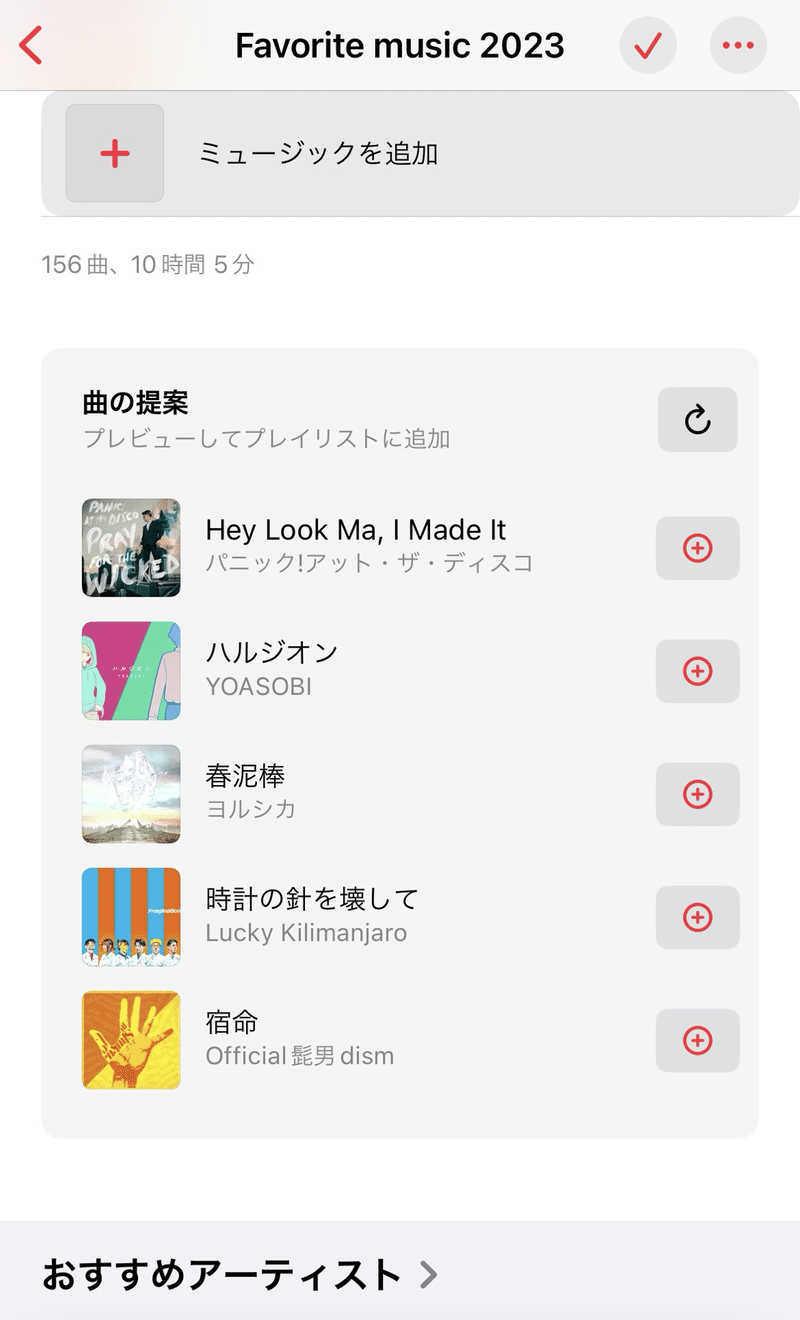Select the song title 'Hey Look Ma, I Made It'
800x1320 pixels.
355,530
